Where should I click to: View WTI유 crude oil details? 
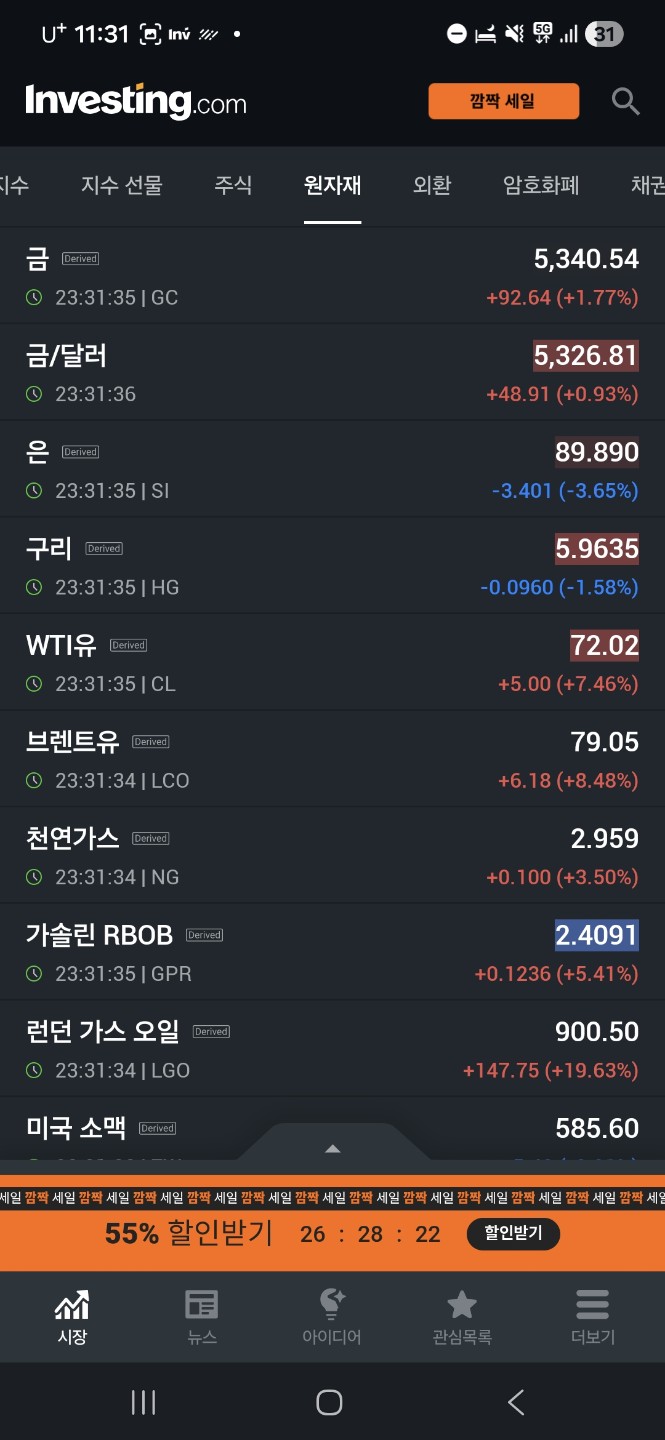tap(332, 662)
